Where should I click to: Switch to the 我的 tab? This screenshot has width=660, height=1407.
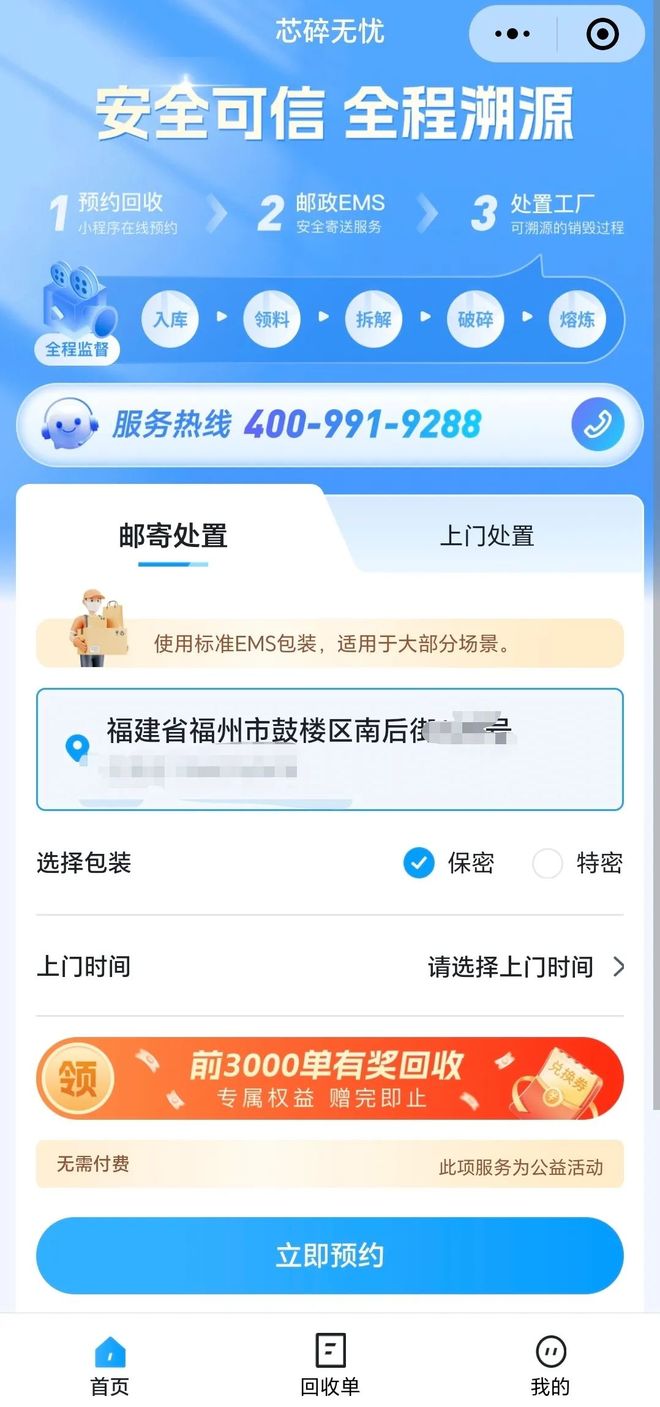(x=550, y=1365)
